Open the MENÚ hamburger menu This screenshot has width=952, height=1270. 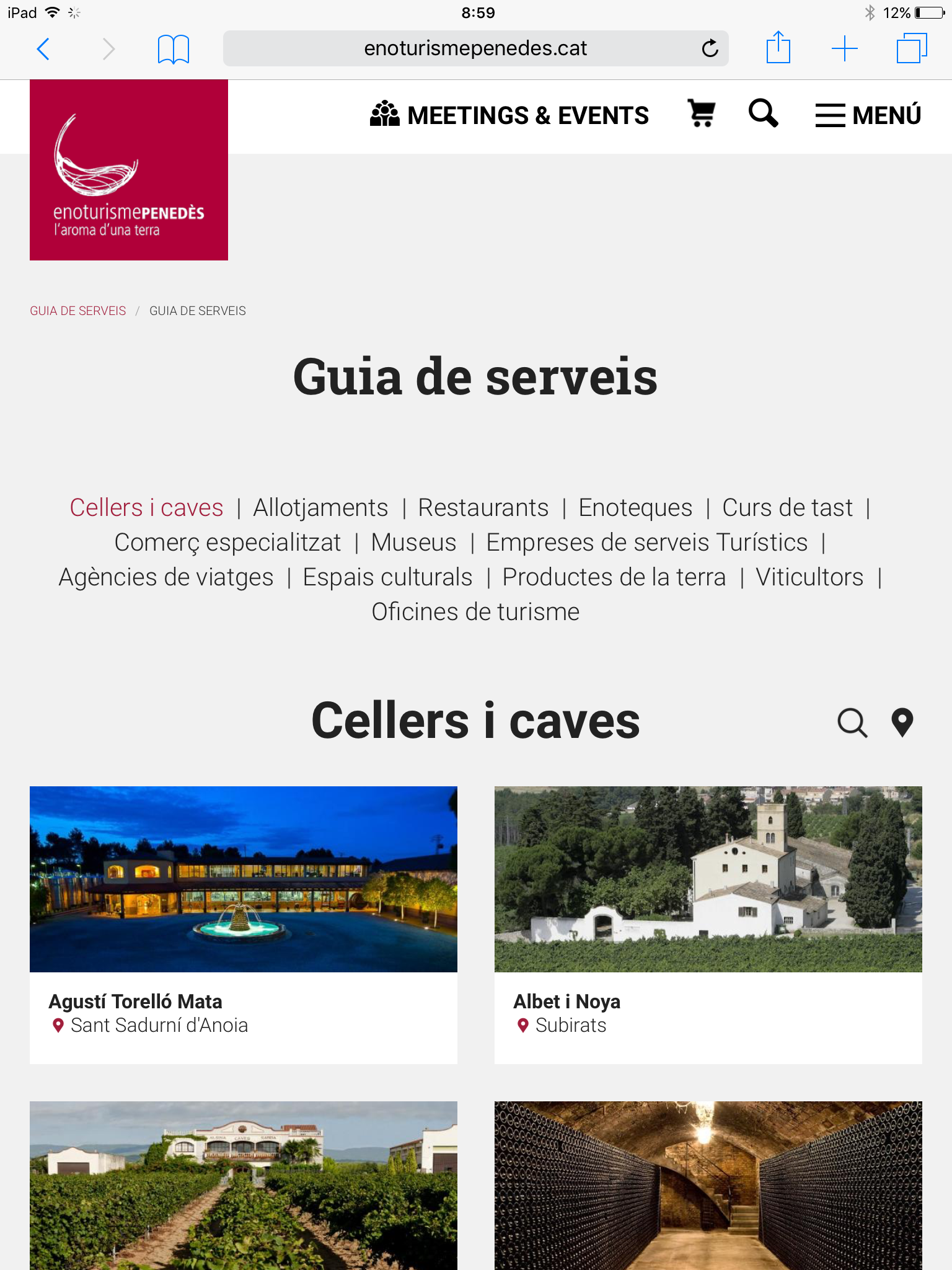tap(868, 115)
